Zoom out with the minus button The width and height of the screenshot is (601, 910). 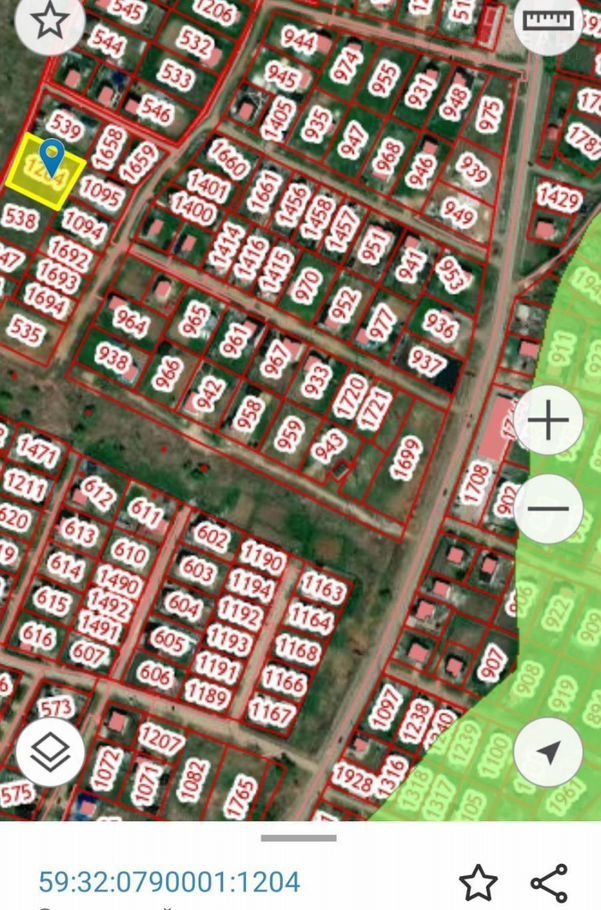[x=549, y=508]
